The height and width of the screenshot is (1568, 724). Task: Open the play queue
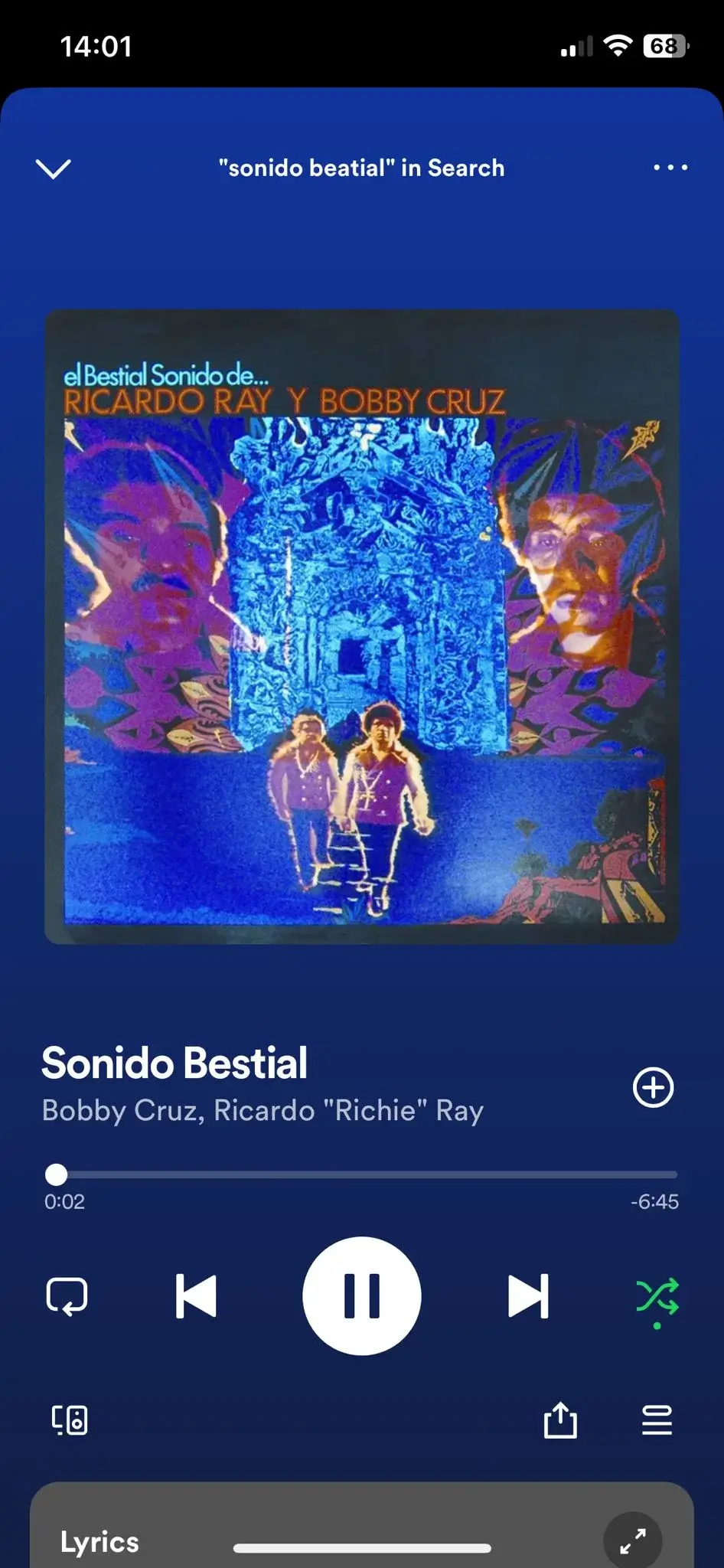pyautogui.click(x=657, y=1420)
